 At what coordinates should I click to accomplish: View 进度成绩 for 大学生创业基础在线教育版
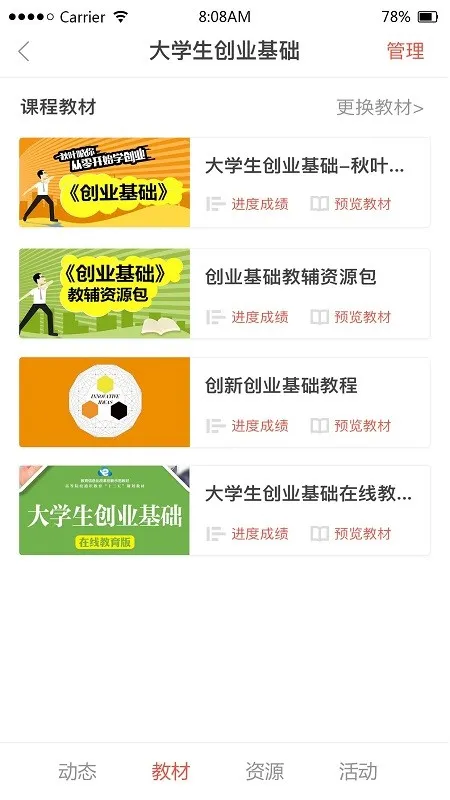pos(247,534)
